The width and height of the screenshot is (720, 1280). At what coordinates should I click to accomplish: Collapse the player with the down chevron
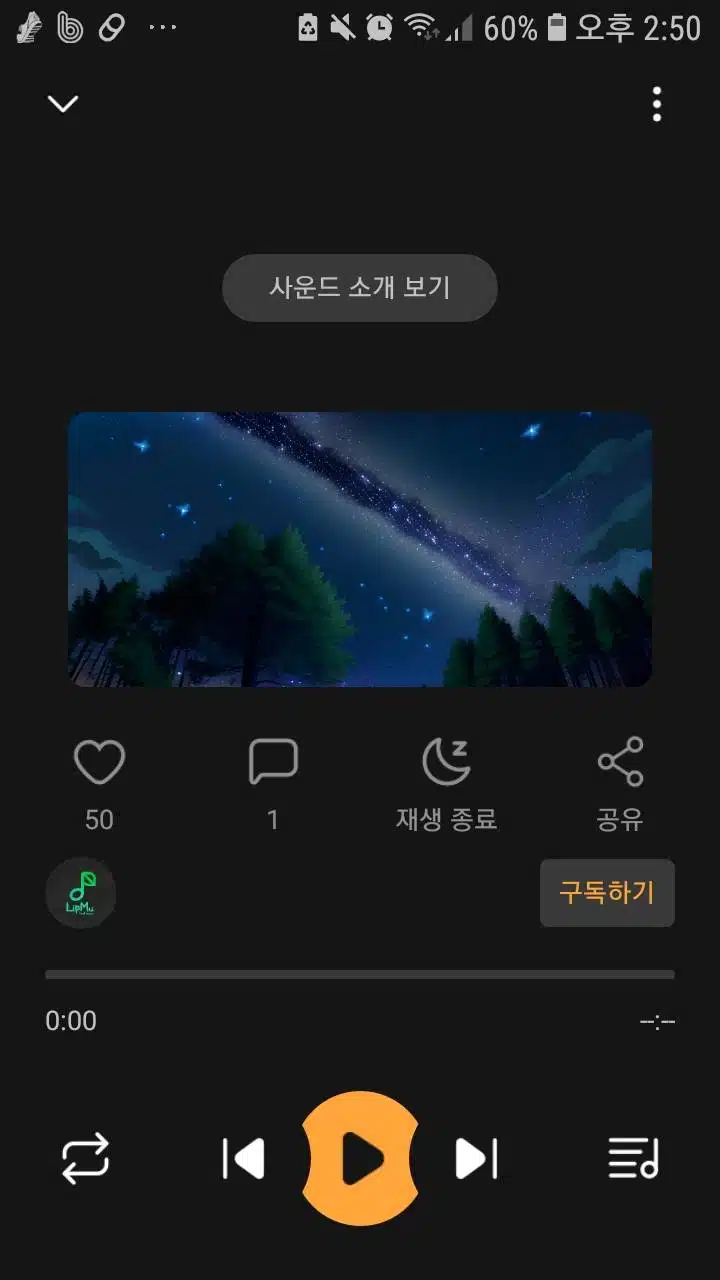[x=63, y=104]
